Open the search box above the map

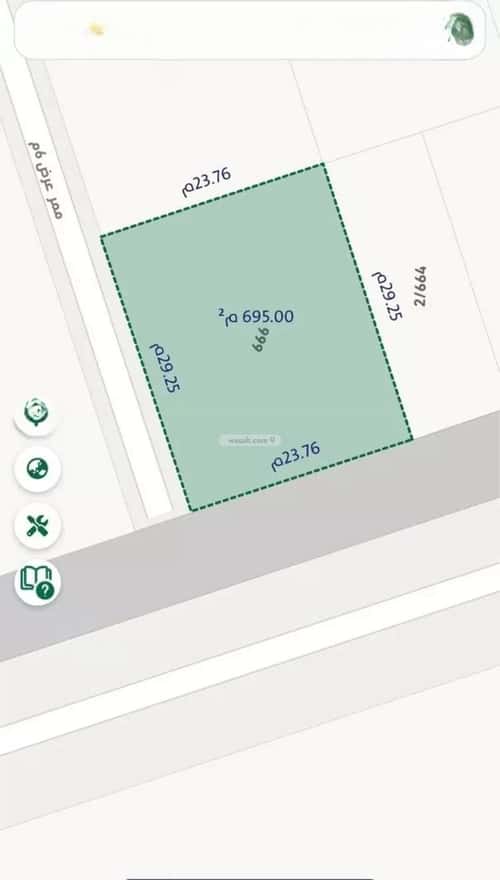click(249, 30)
